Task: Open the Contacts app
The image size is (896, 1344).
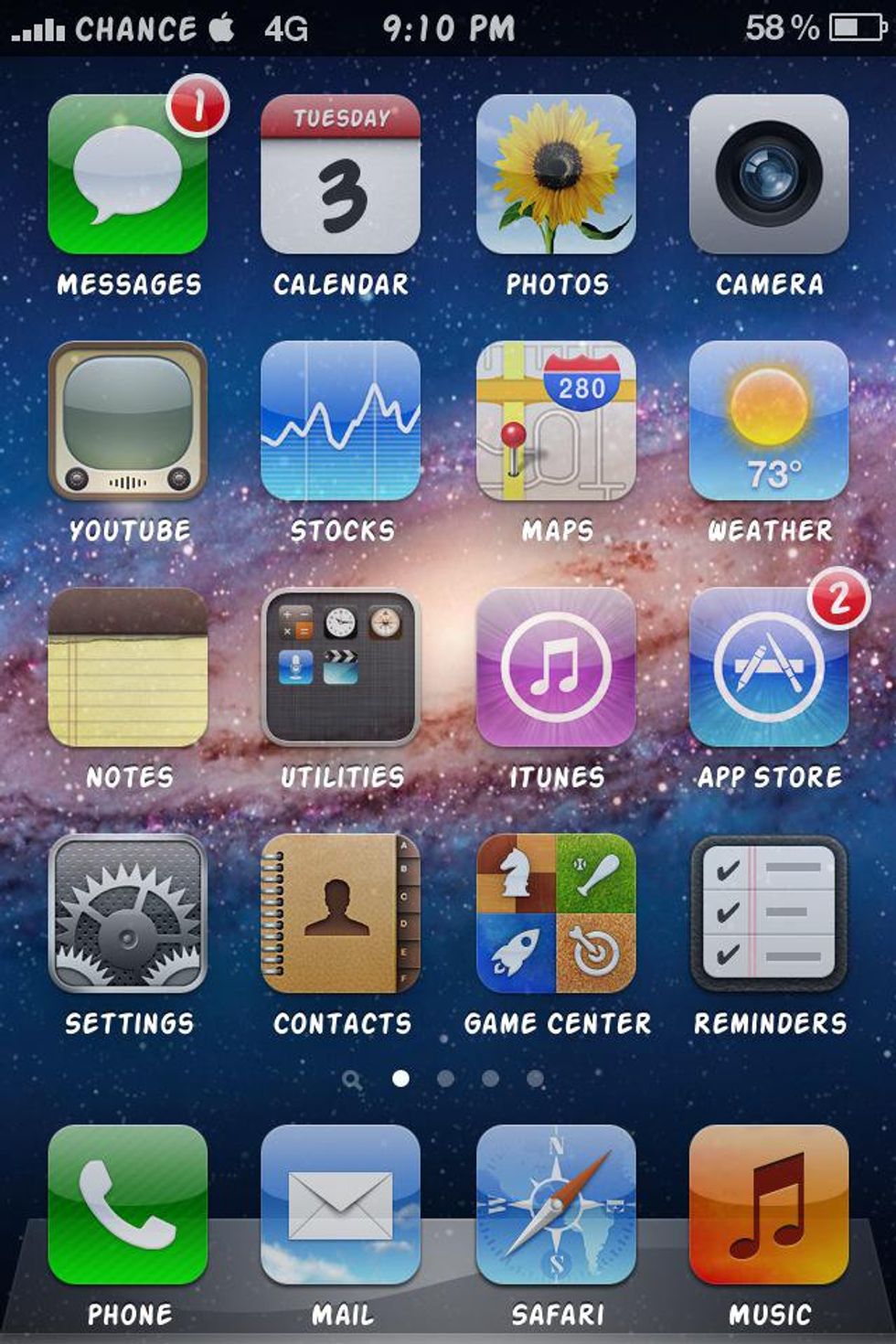Action: 340,914
